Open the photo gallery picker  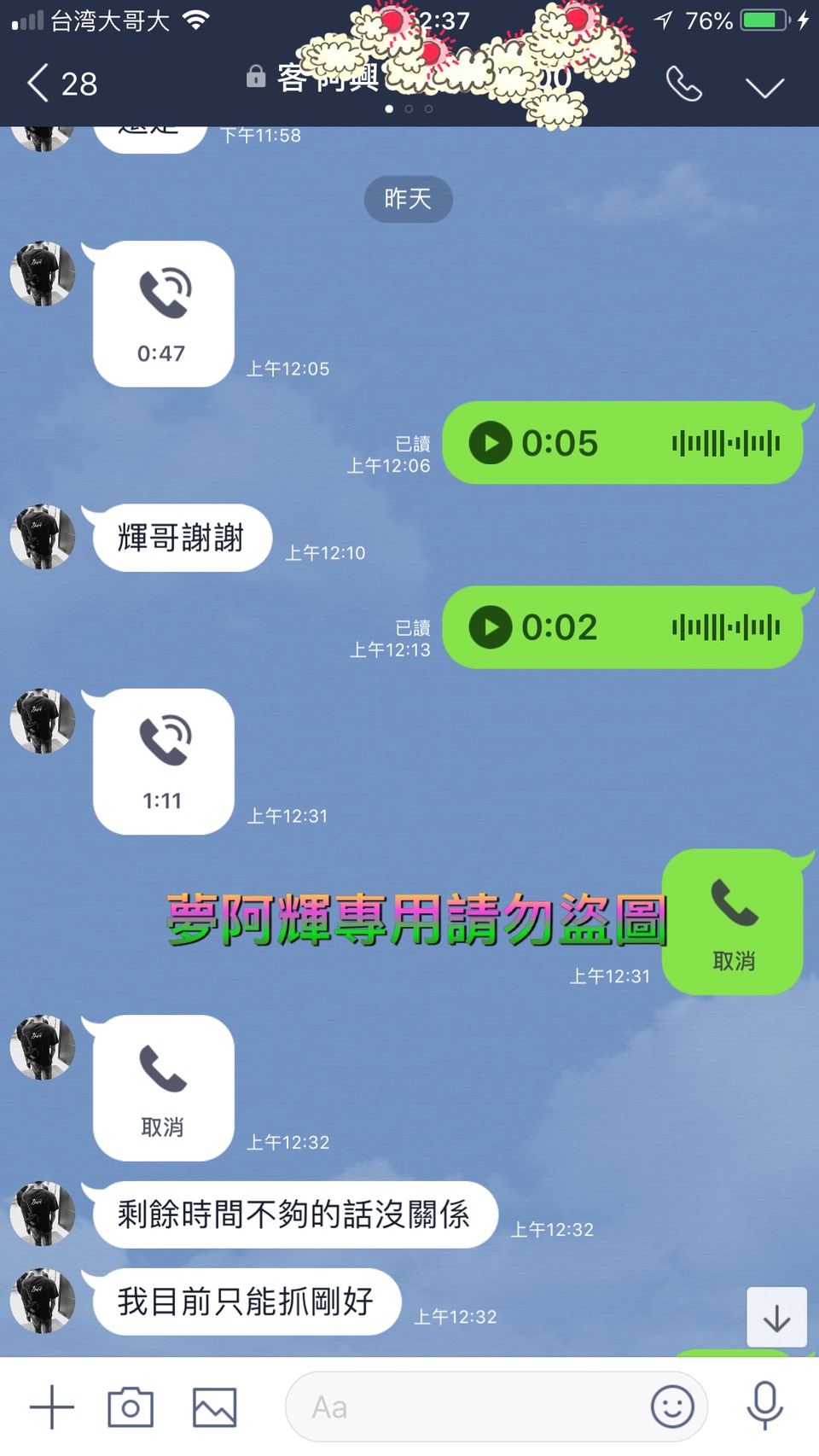[x=214, y=1407]
